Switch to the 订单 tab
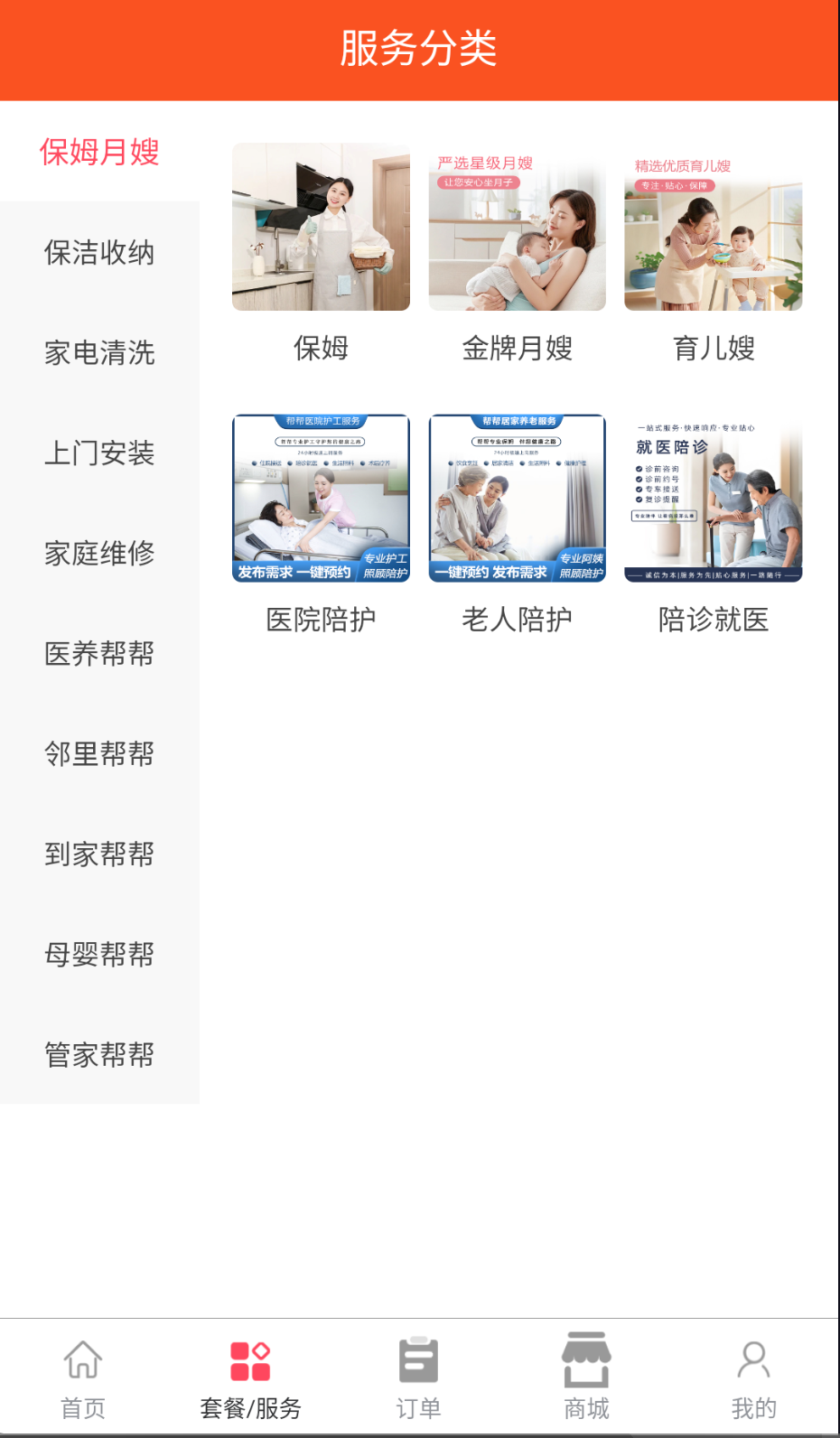This screenshot has height=1438, width=840. coord(419,1378)
